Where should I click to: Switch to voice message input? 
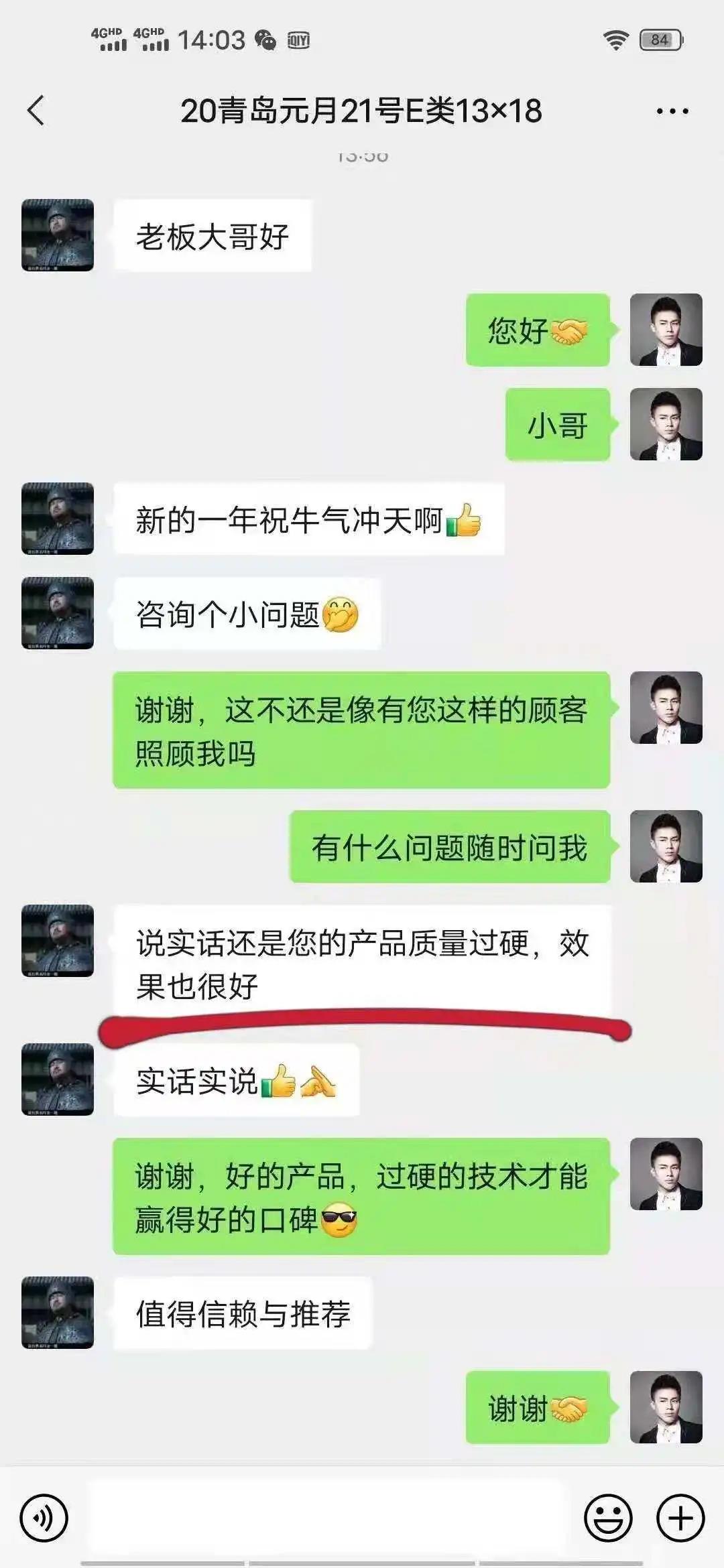point(44,1517)
